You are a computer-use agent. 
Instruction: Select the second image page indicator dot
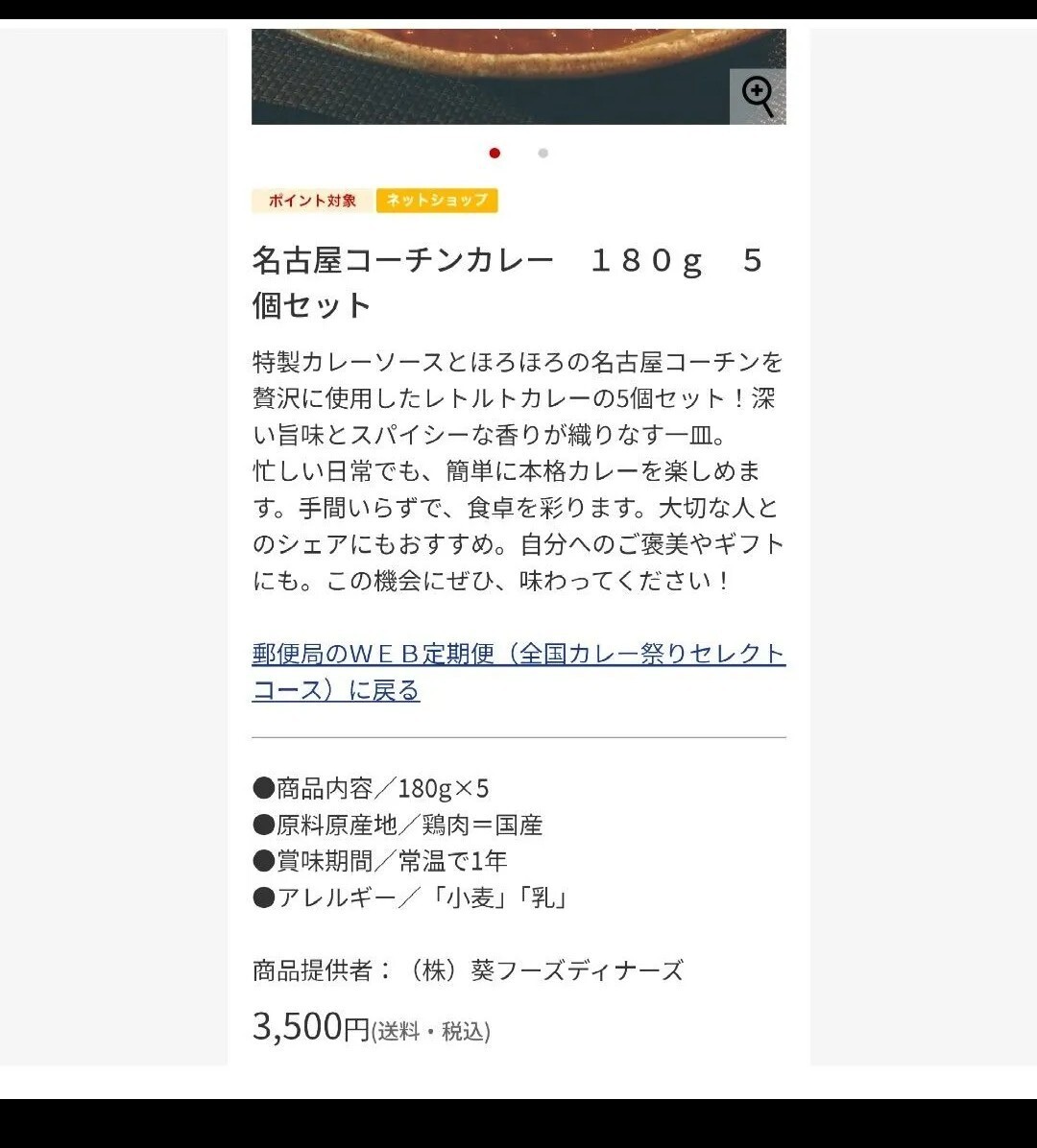543,154
